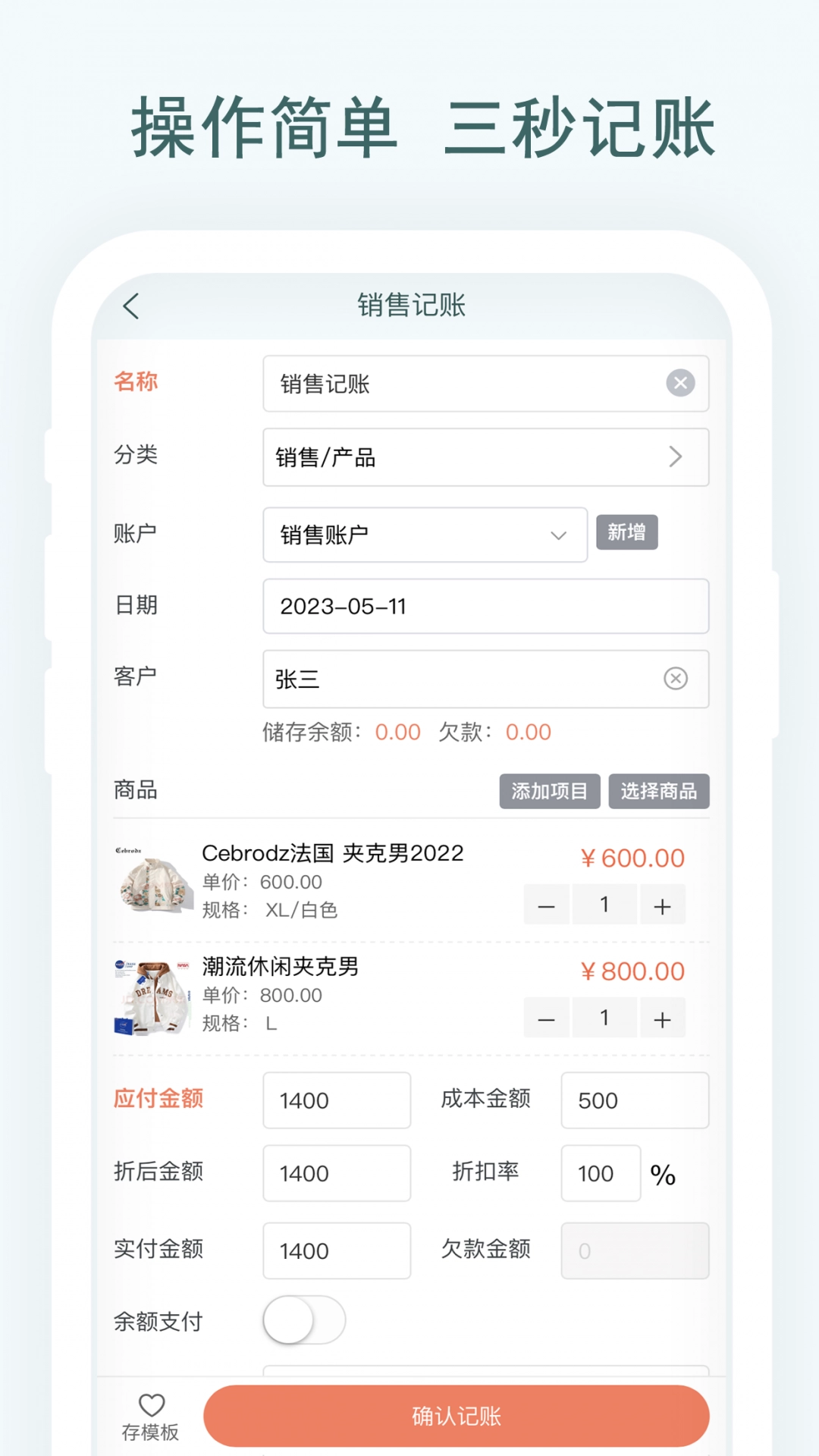
Task: Click the 新增 add account button
Action: click(626, 532)
